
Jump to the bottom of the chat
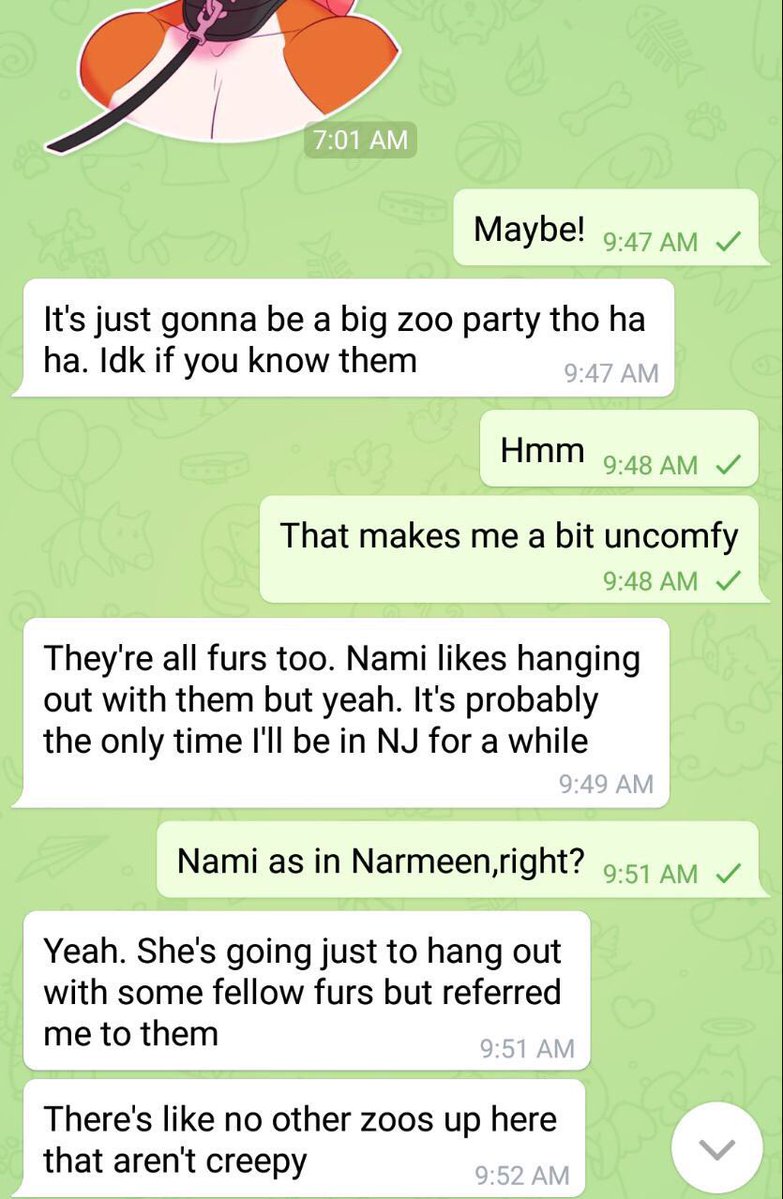[x=717, y=1148]
